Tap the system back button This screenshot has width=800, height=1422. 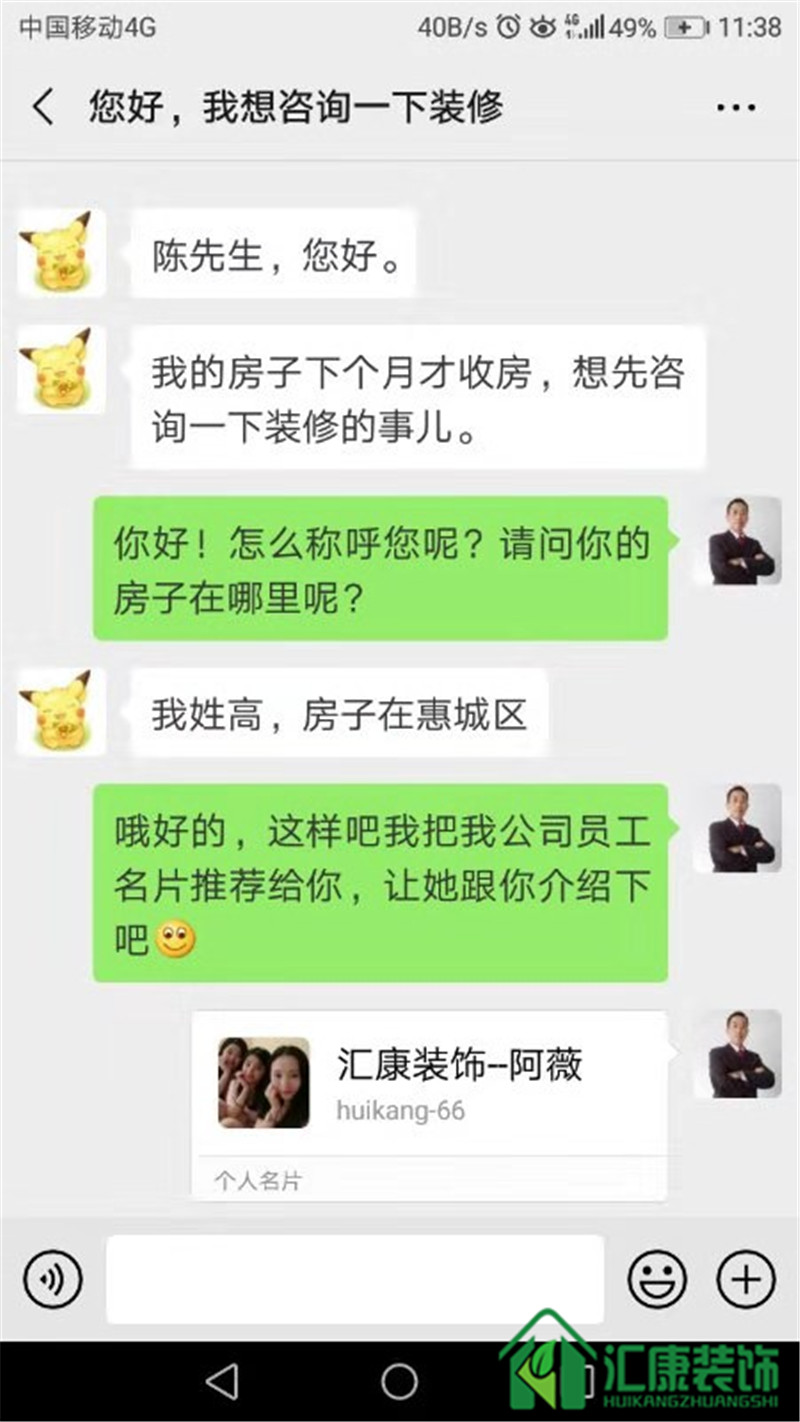point(222,1382)
